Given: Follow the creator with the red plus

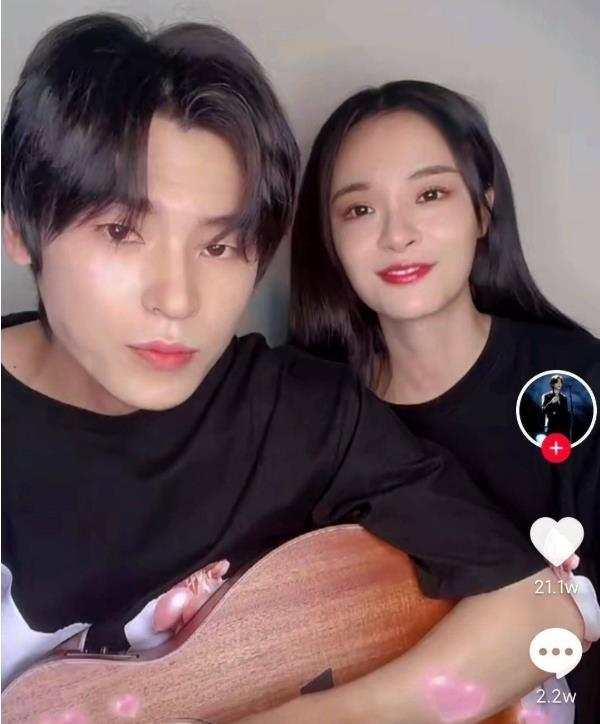Looking at the screenshot, I should 556,447.
